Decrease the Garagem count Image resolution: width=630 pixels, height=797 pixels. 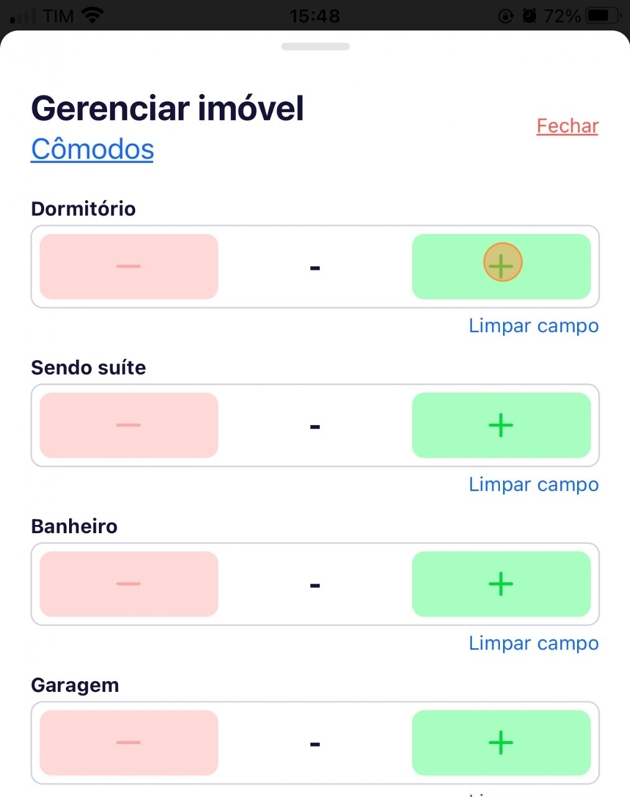[129, 743]
